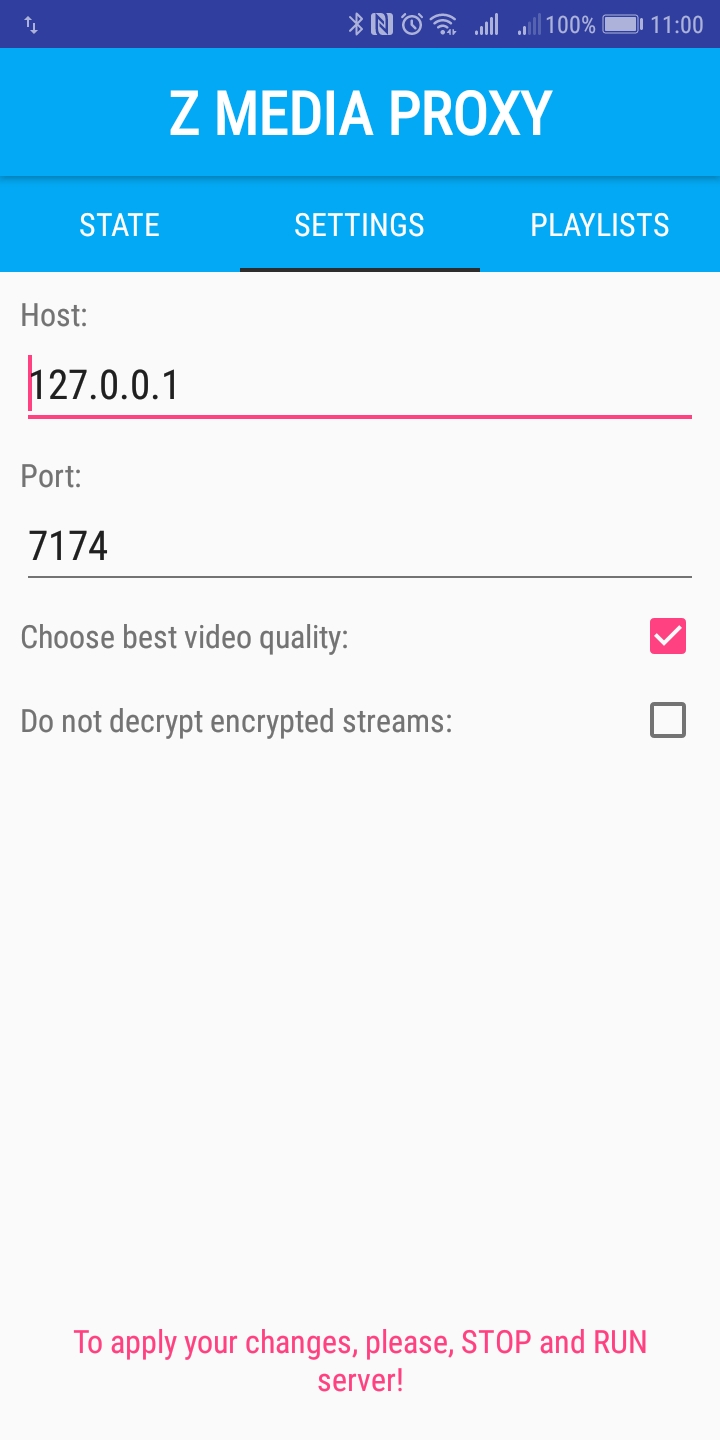This screenshot has width=720, height=1440.
Task: Open the PLAYLISTS tab
Action: click(600, 225)
